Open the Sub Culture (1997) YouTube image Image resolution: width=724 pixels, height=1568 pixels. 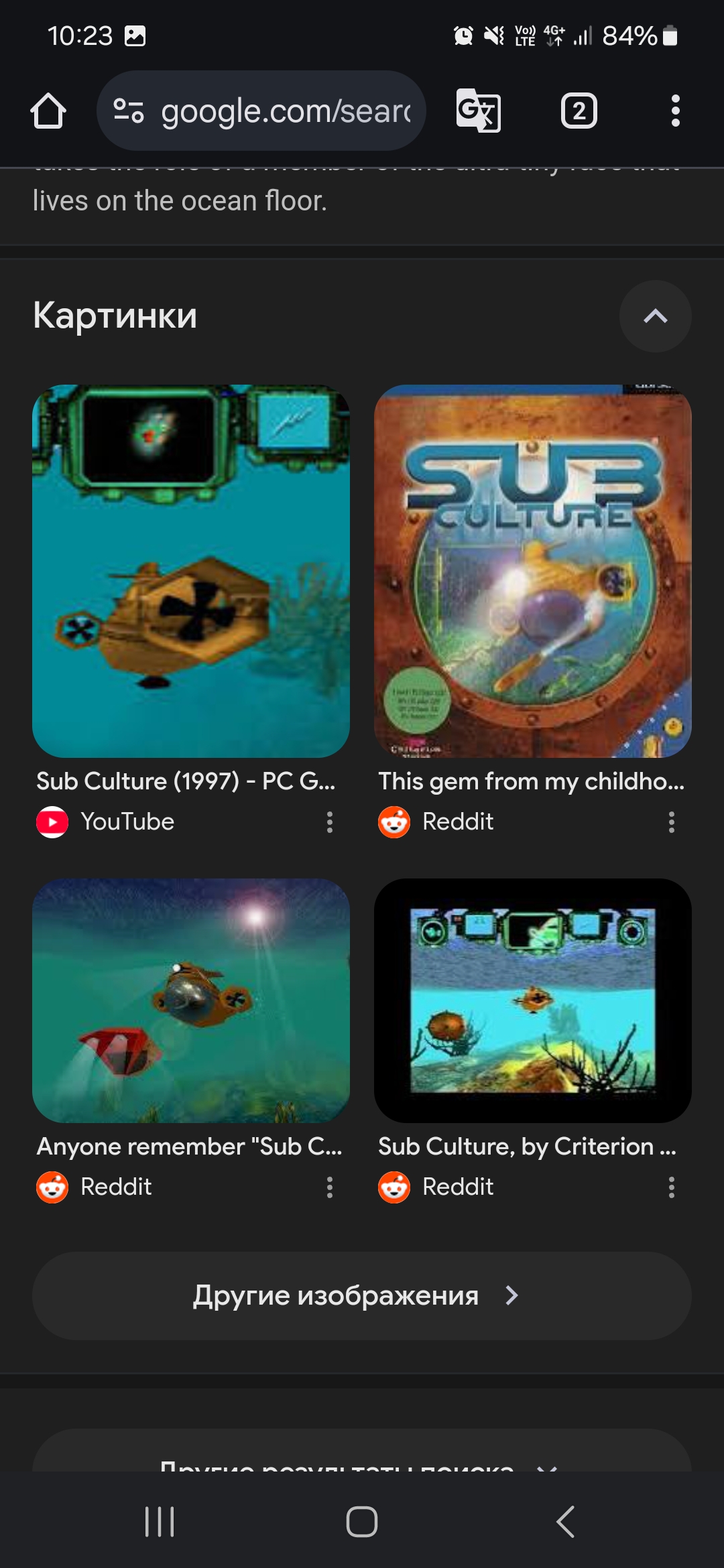(191, 571)
